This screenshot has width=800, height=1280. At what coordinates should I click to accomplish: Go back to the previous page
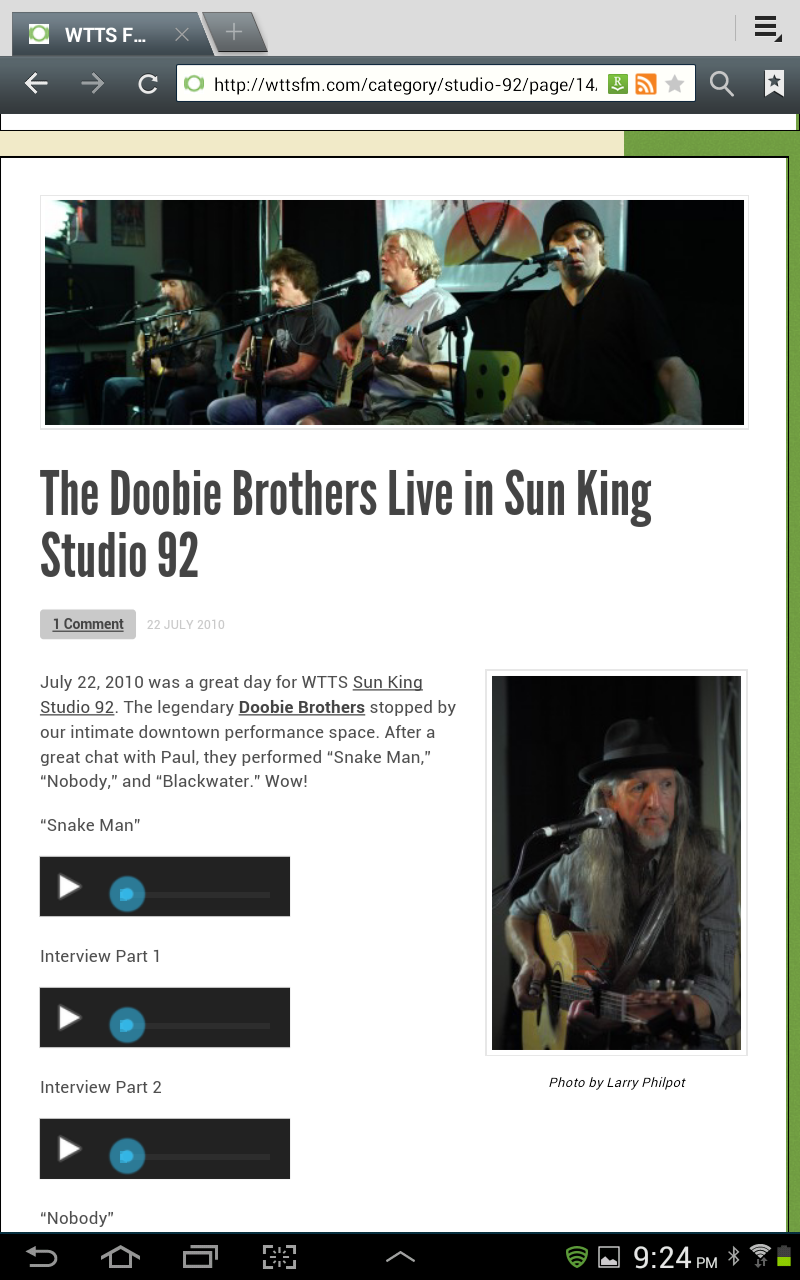pyautogui.click(x=36, y=84)
